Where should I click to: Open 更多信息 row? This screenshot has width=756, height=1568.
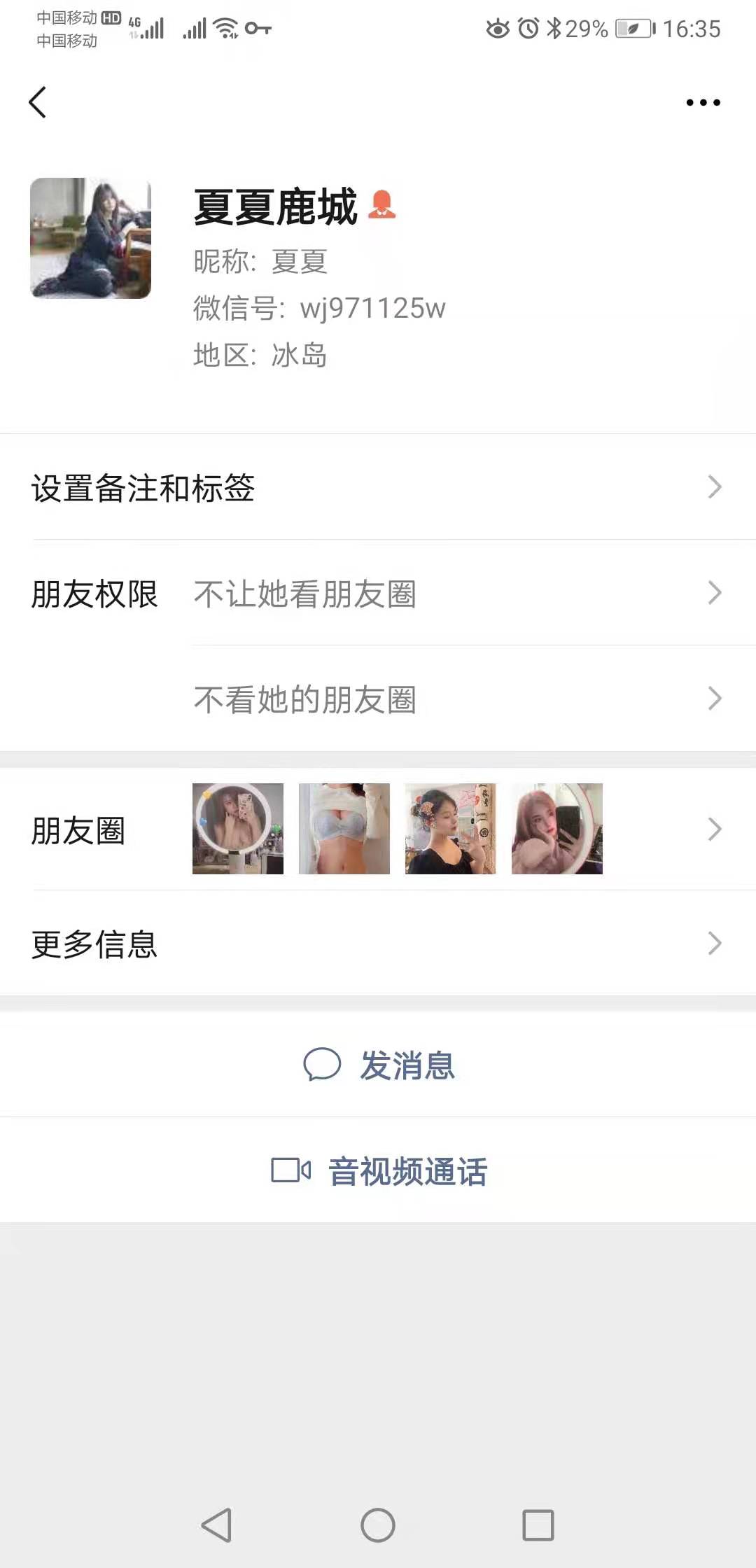coord(378,943)
